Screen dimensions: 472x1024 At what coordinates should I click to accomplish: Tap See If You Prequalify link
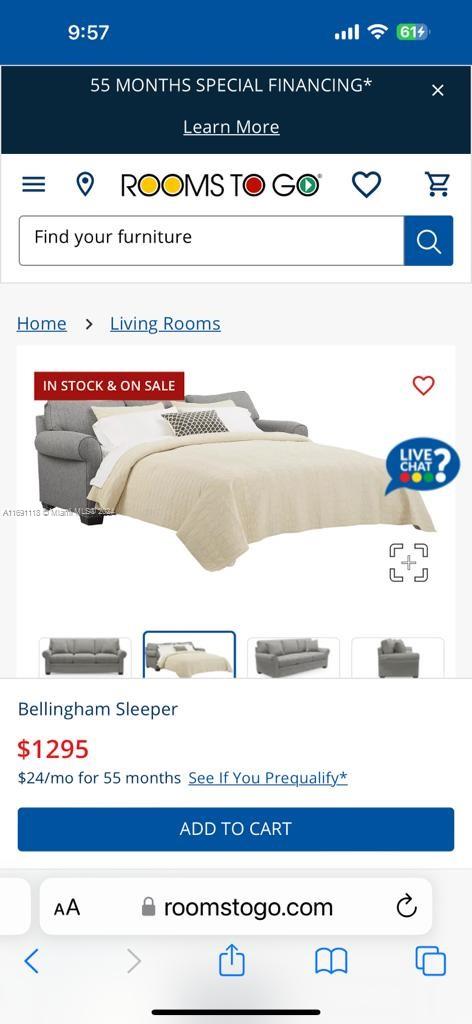268,778
